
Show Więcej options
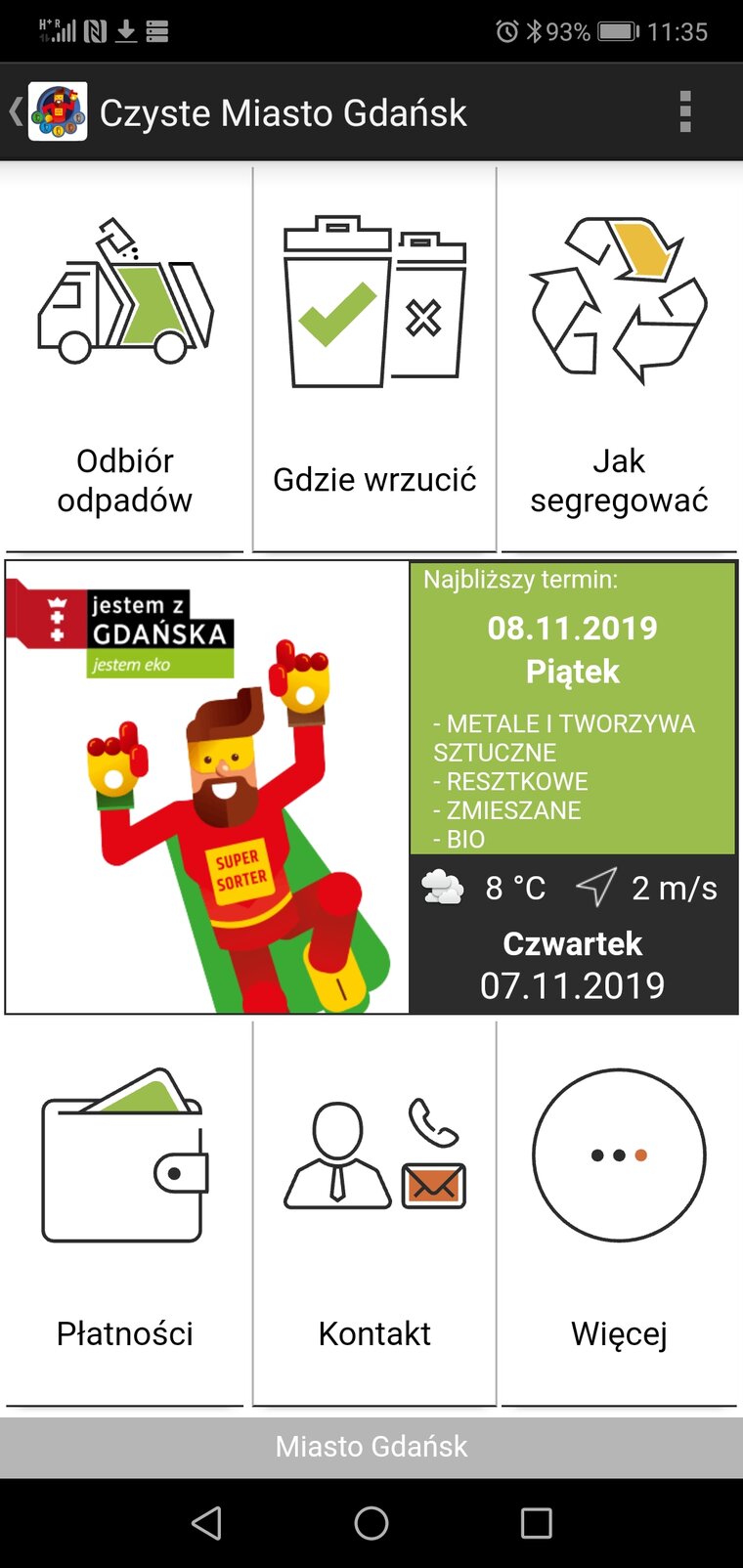pyautogui.click(x=619, y=1214)
